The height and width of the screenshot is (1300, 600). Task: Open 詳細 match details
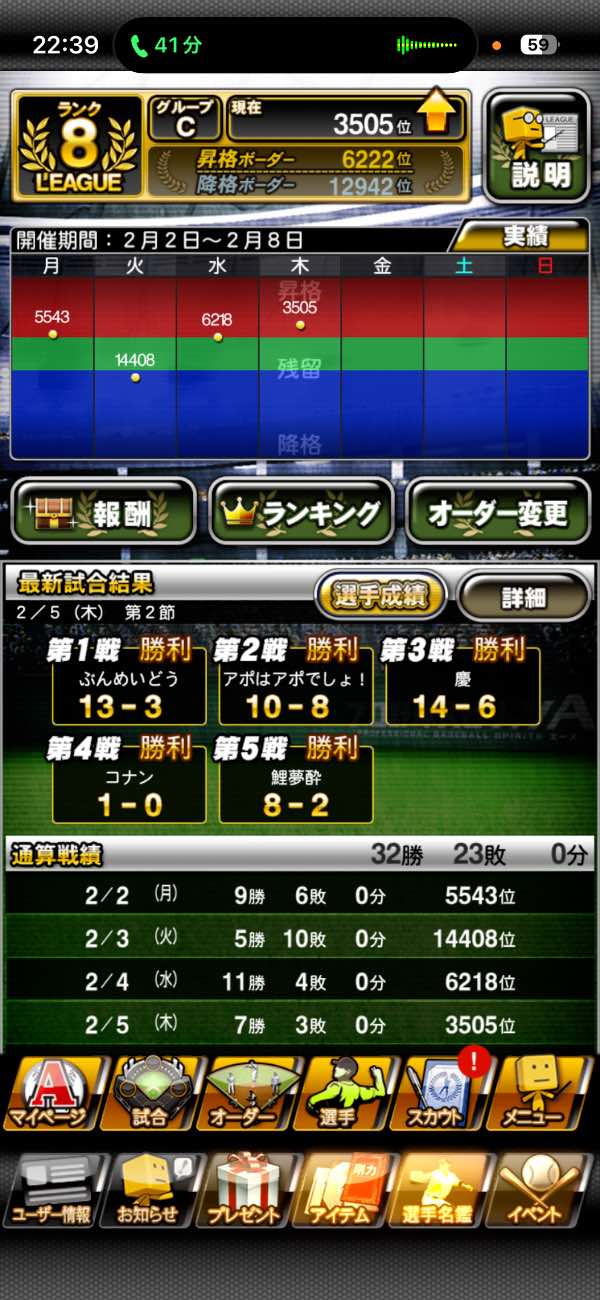523,597
